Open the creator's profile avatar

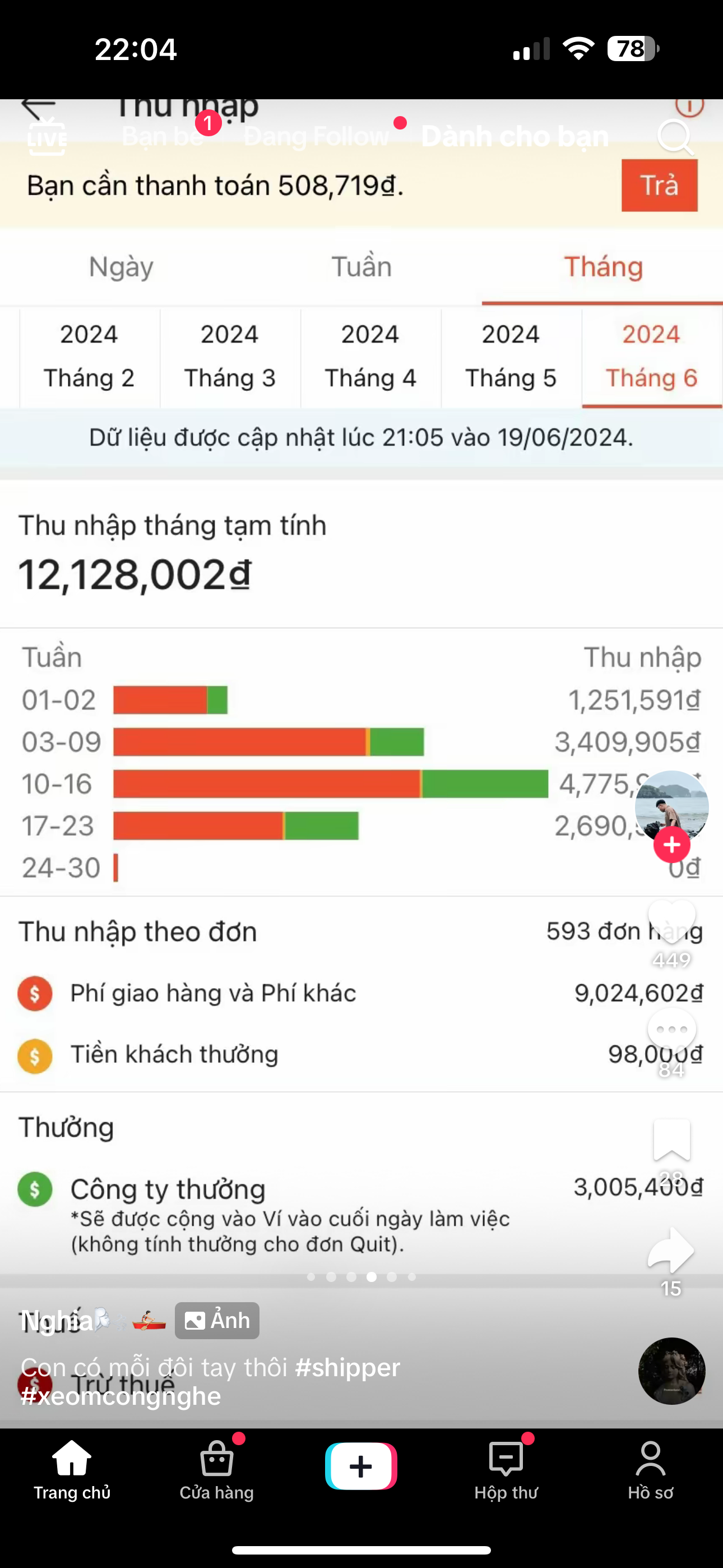click(x=671, y=806)
